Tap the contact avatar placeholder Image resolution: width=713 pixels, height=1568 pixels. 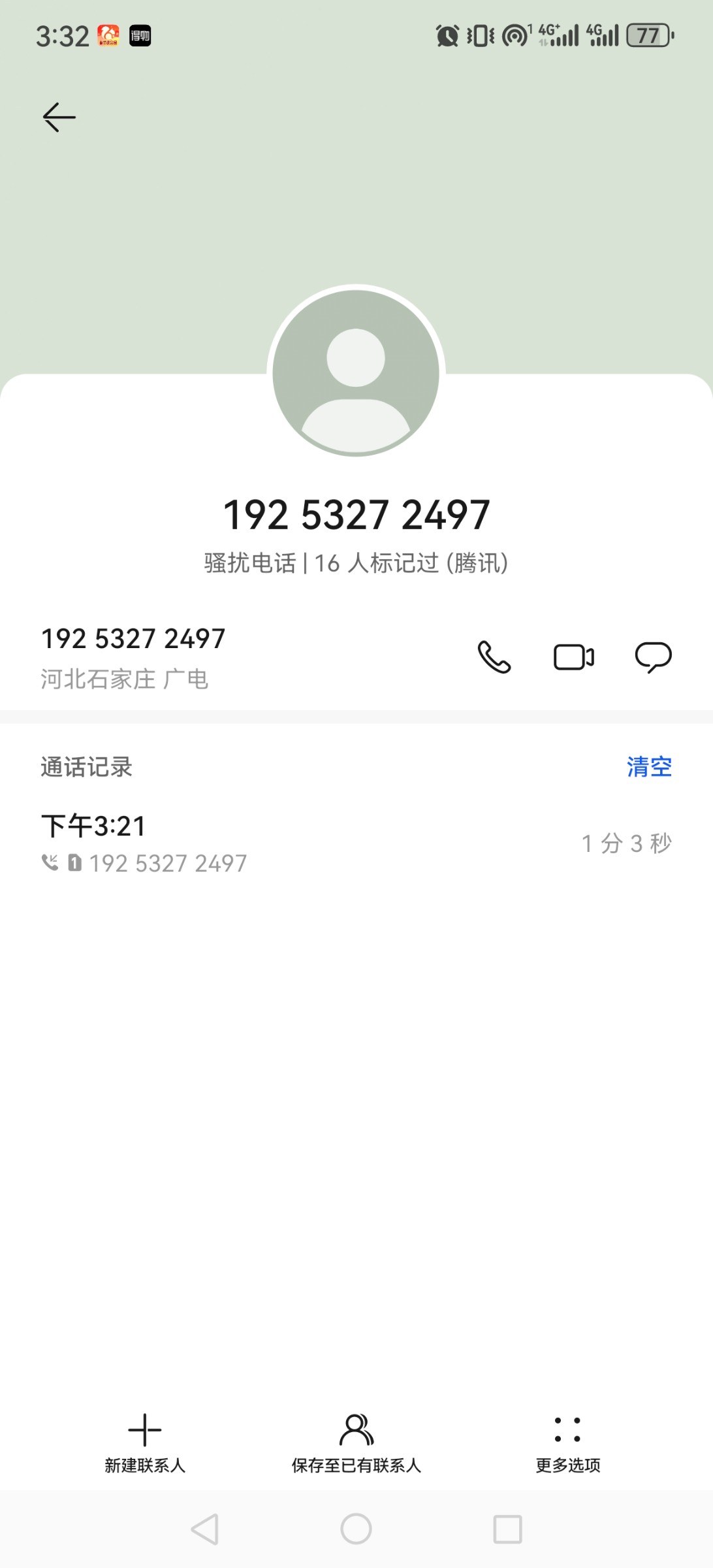pyautogui.click(x=356, y=372)
